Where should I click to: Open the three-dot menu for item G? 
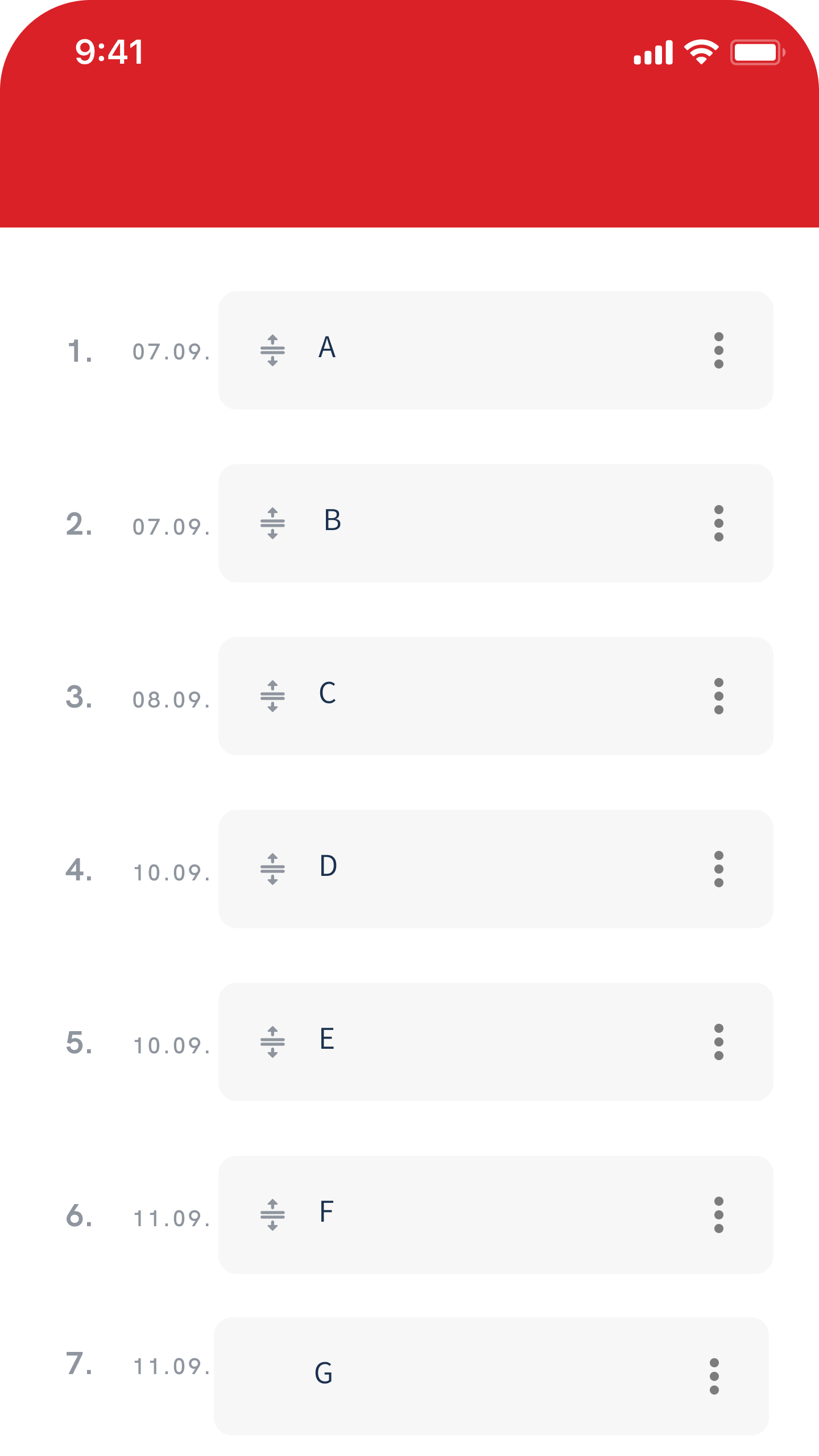714,1376
